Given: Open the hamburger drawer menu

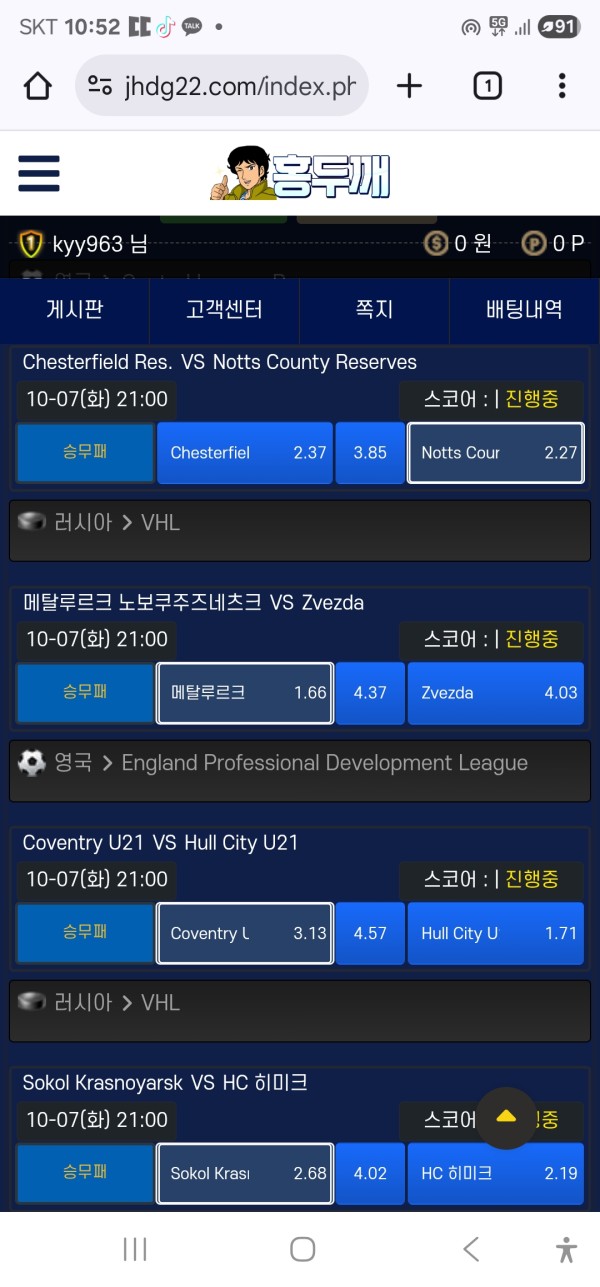Looking at the screenshot, I should coord(39,174).
